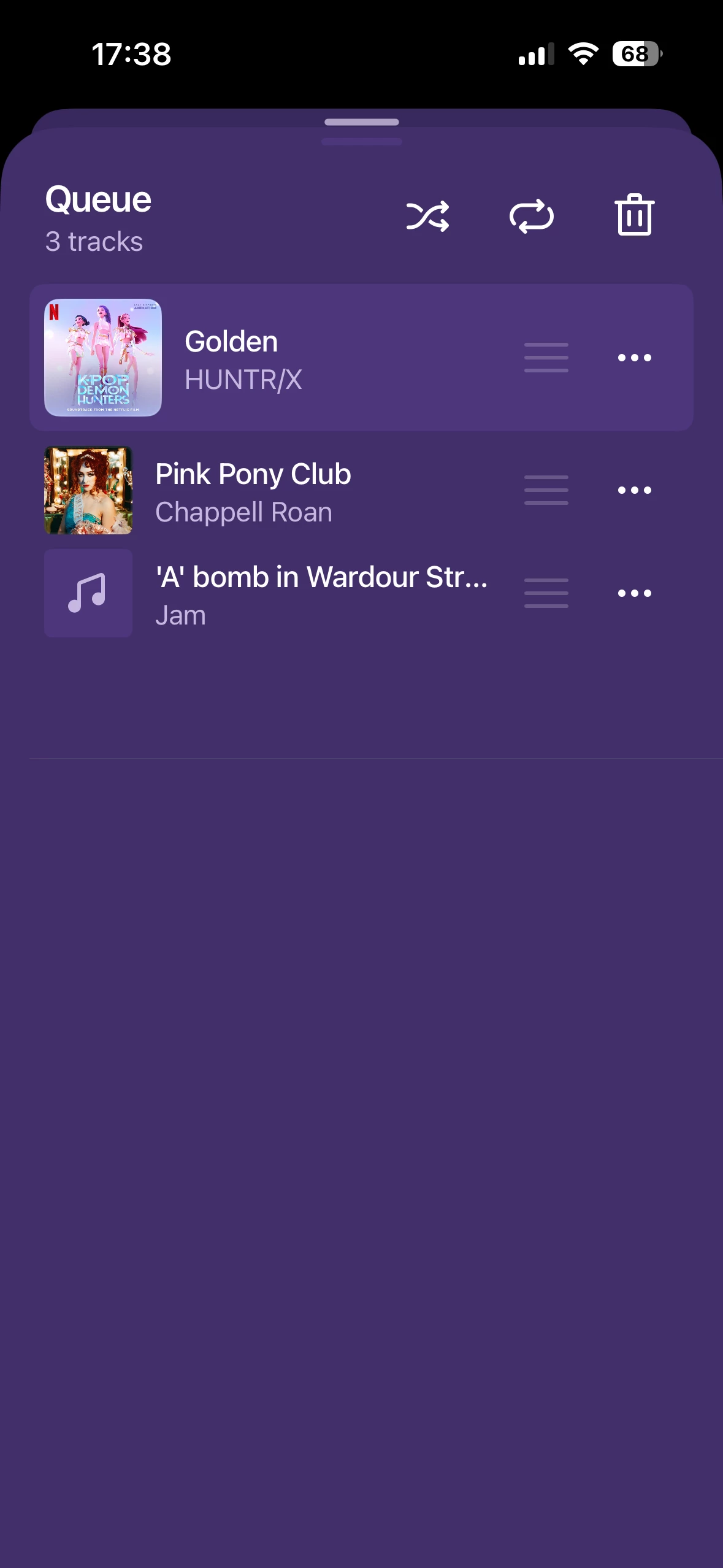The height and width of the screenshot is (1568, 723).
Task: Shuffle the queue
Action: coord(427,216)
